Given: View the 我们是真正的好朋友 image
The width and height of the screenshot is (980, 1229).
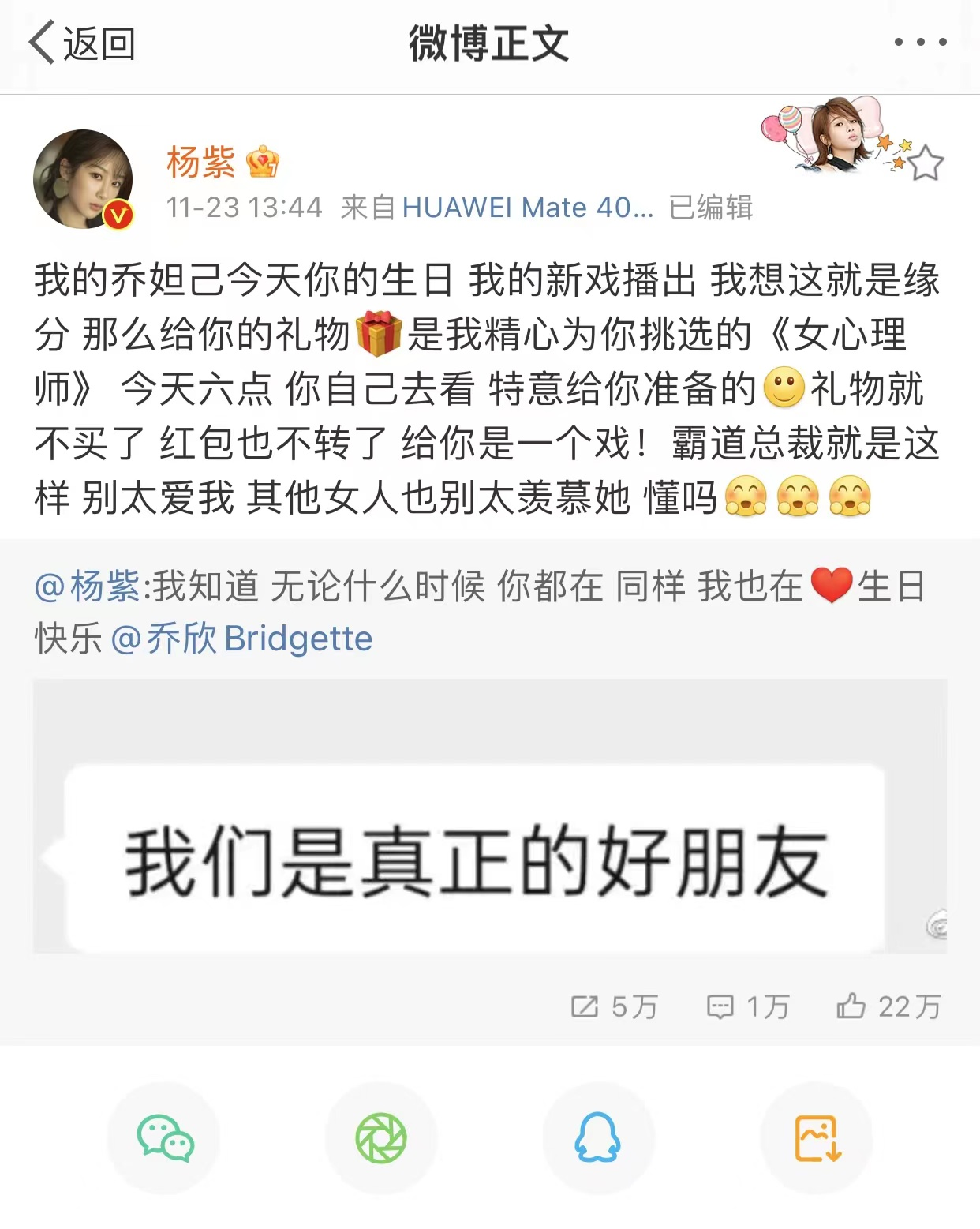Looking at the screenshot, I should click(x=490, y=815).
